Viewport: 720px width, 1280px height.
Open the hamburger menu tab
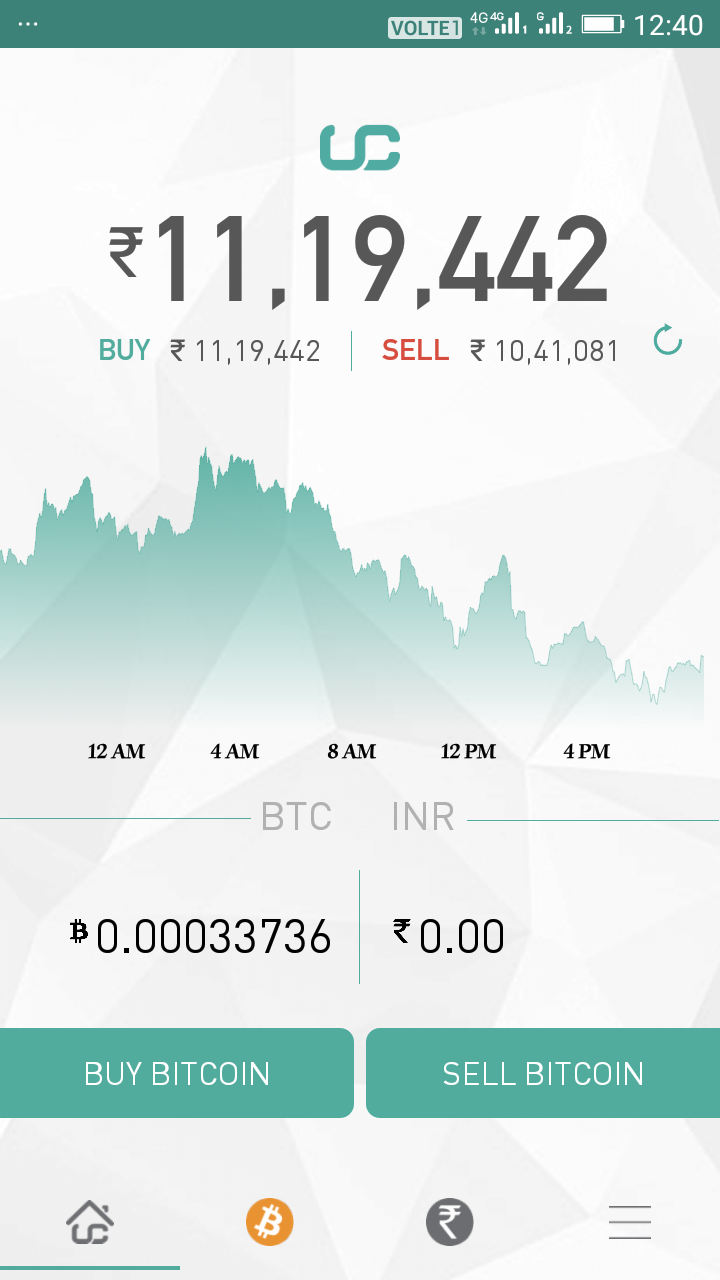point(630,1222)
